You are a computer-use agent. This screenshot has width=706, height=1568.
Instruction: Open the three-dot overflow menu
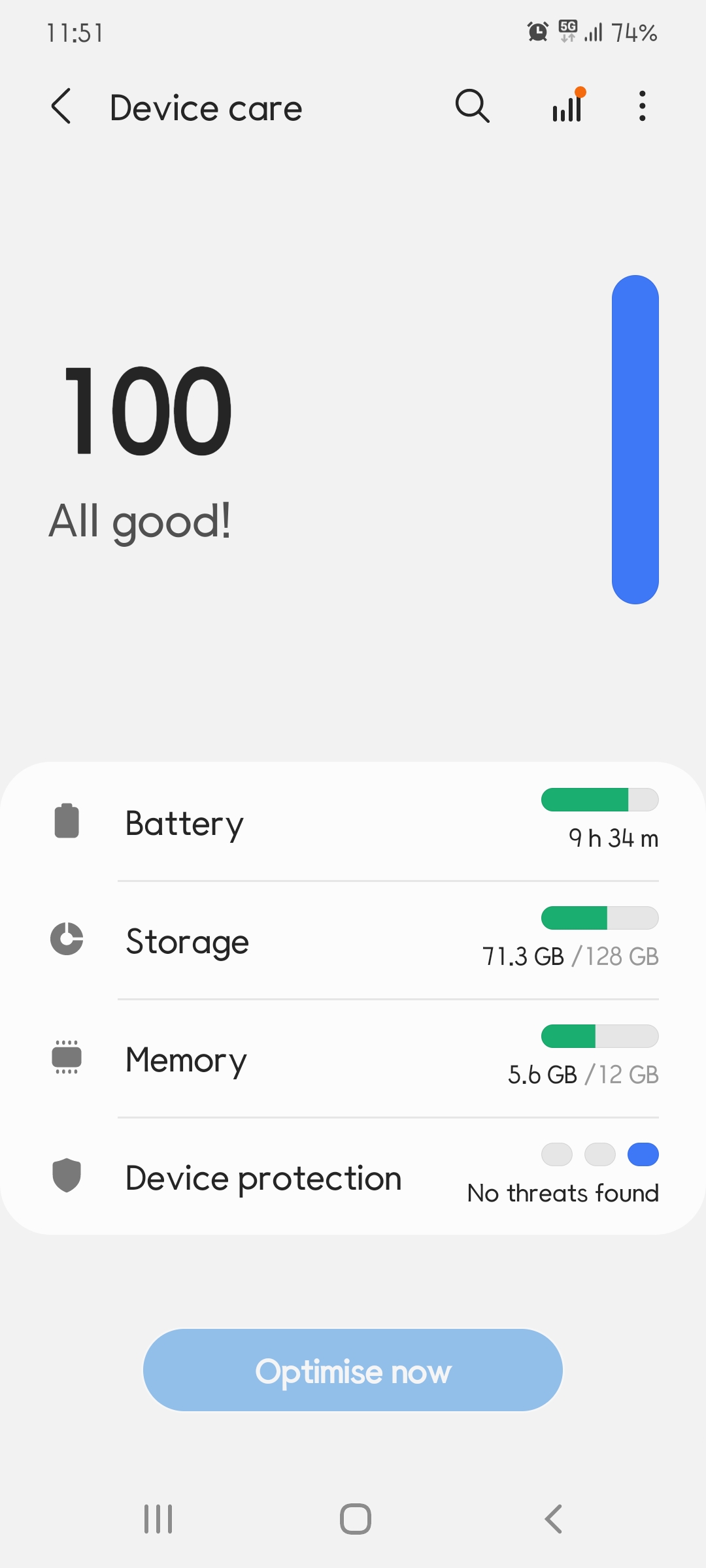pyautogui.click(x=643, y=106)
